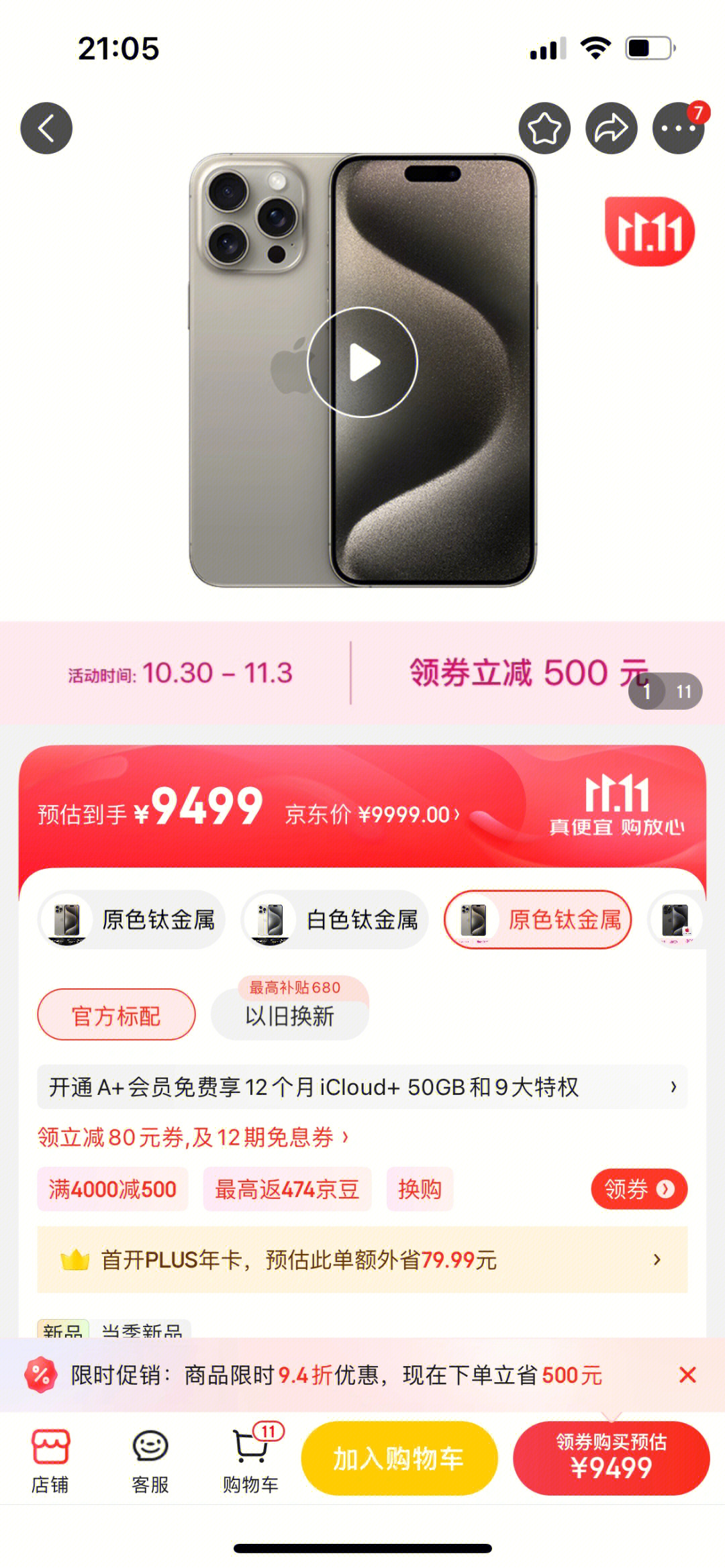Go back using the back arrow
This screenshot has height=1568, width=725.
point(46,128)
